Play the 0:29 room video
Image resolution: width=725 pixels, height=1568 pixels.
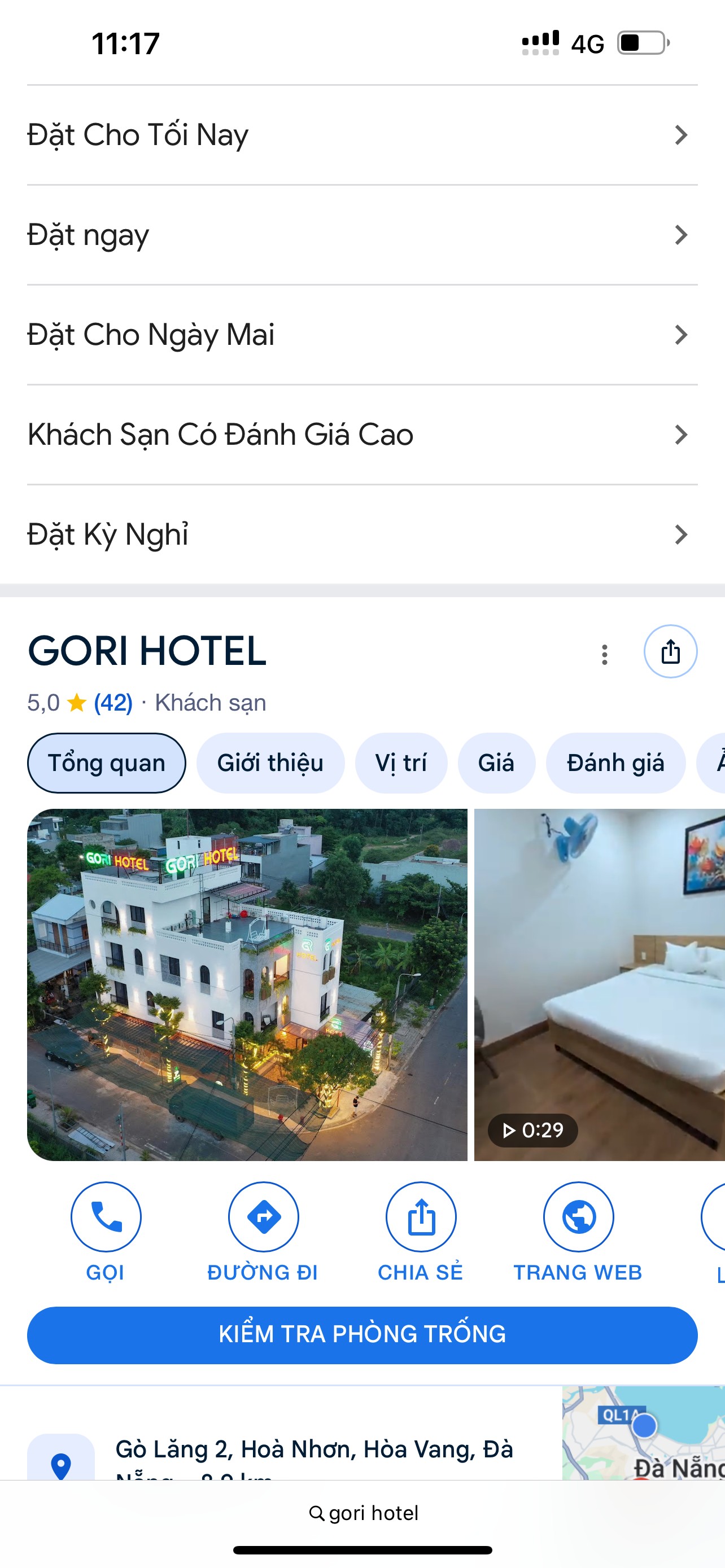click(600, 984)
